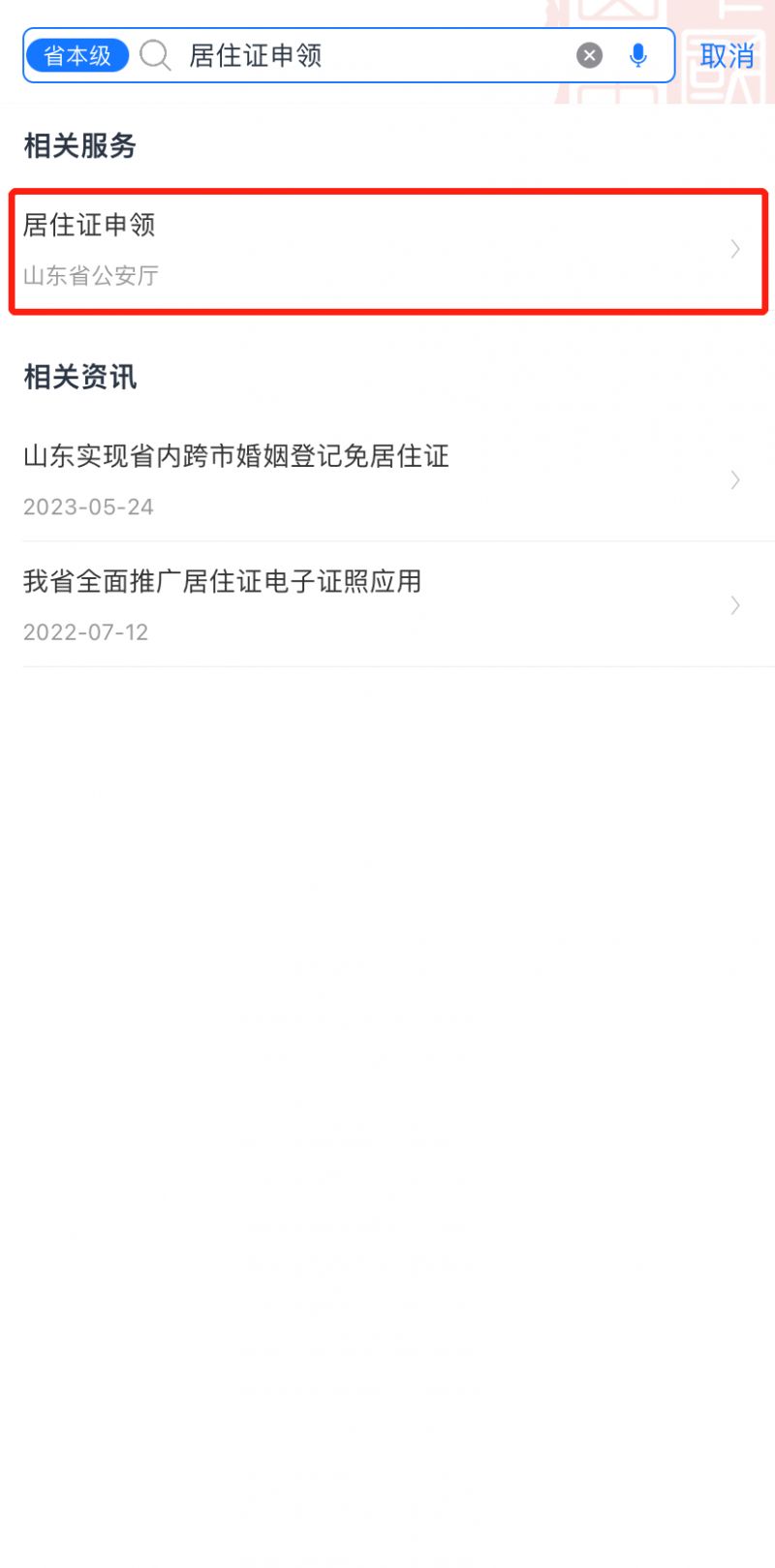Start voice search with the microphone icon
This screenshot has width=775, height=1568.
(x=637, y=56)
